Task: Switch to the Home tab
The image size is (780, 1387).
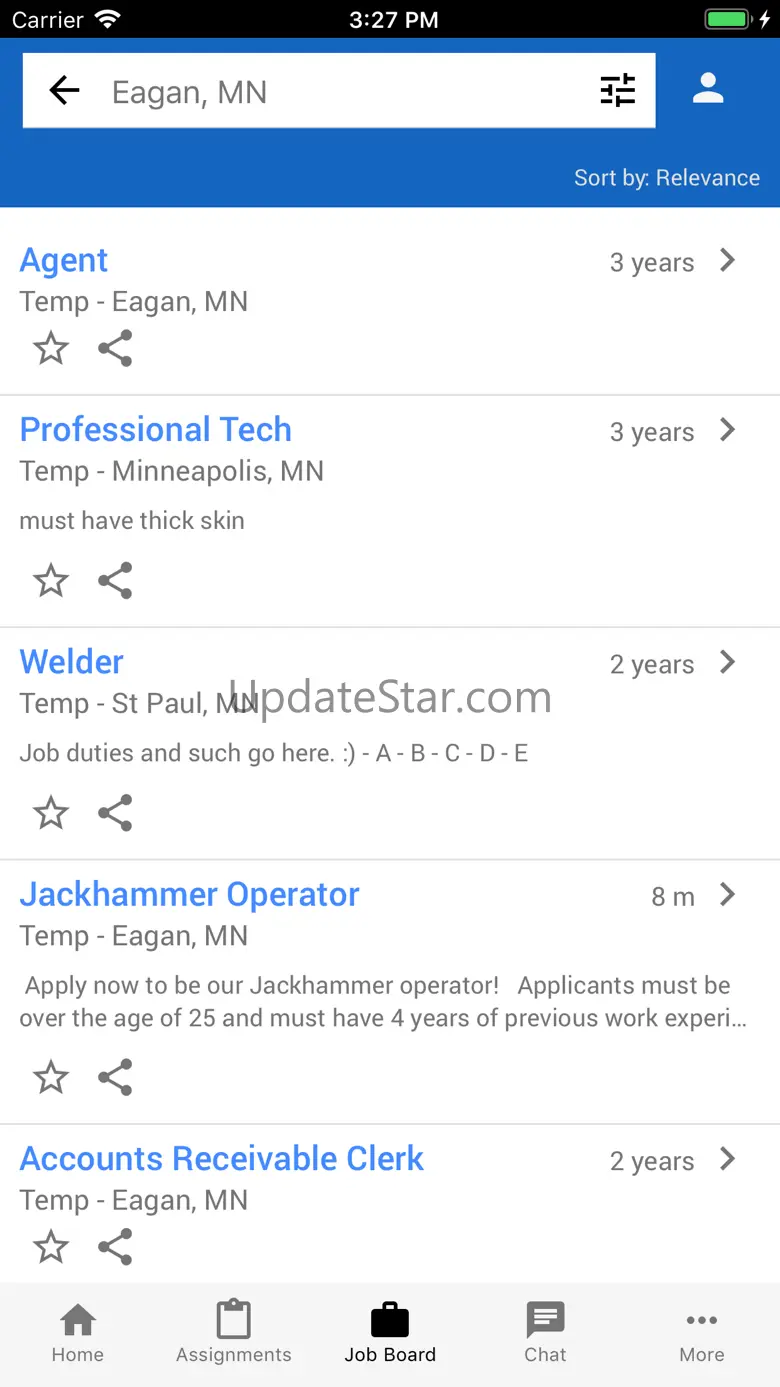Action: pos(78,1334)
